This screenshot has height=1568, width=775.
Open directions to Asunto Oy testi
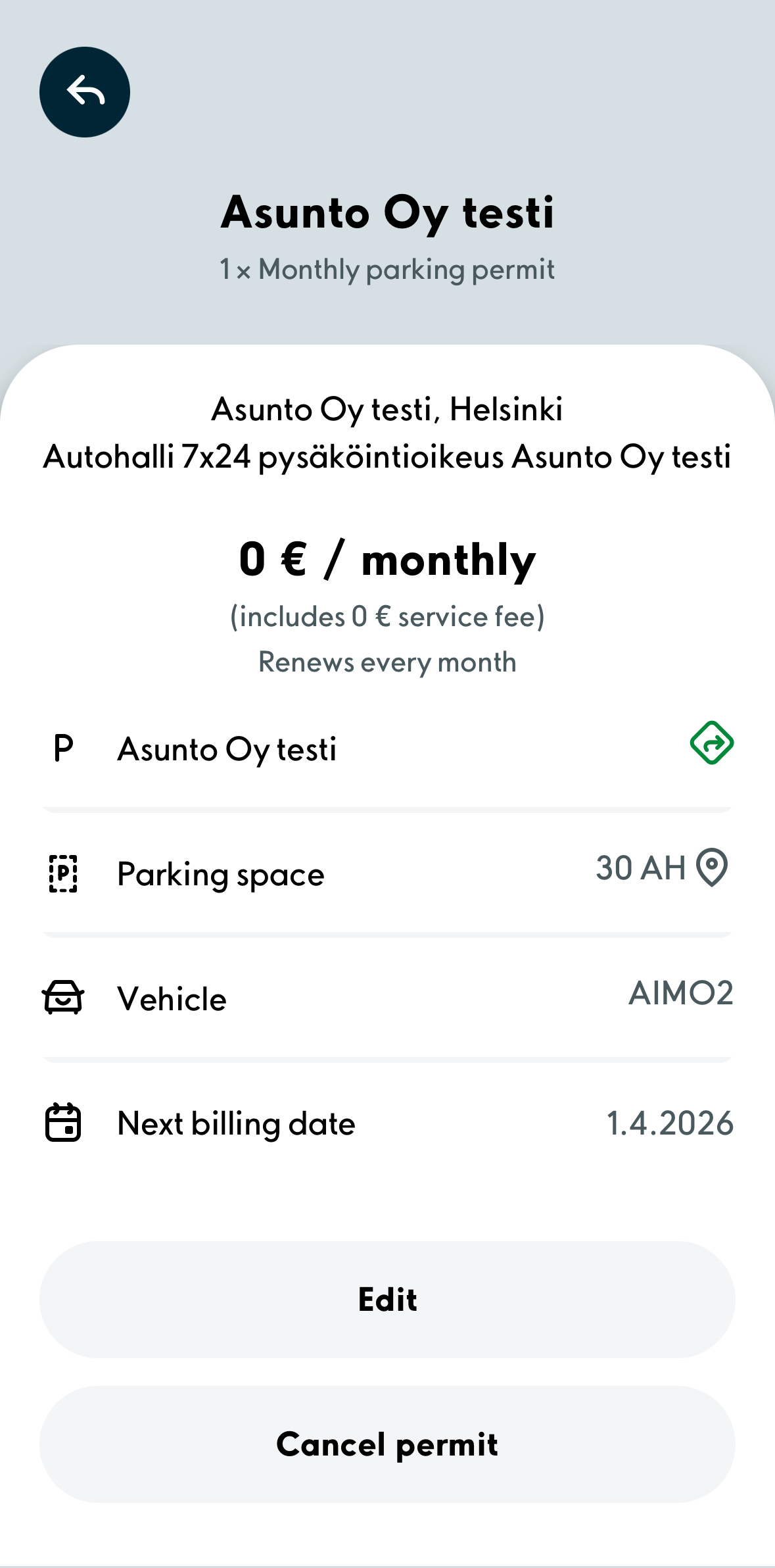point(711,743)
